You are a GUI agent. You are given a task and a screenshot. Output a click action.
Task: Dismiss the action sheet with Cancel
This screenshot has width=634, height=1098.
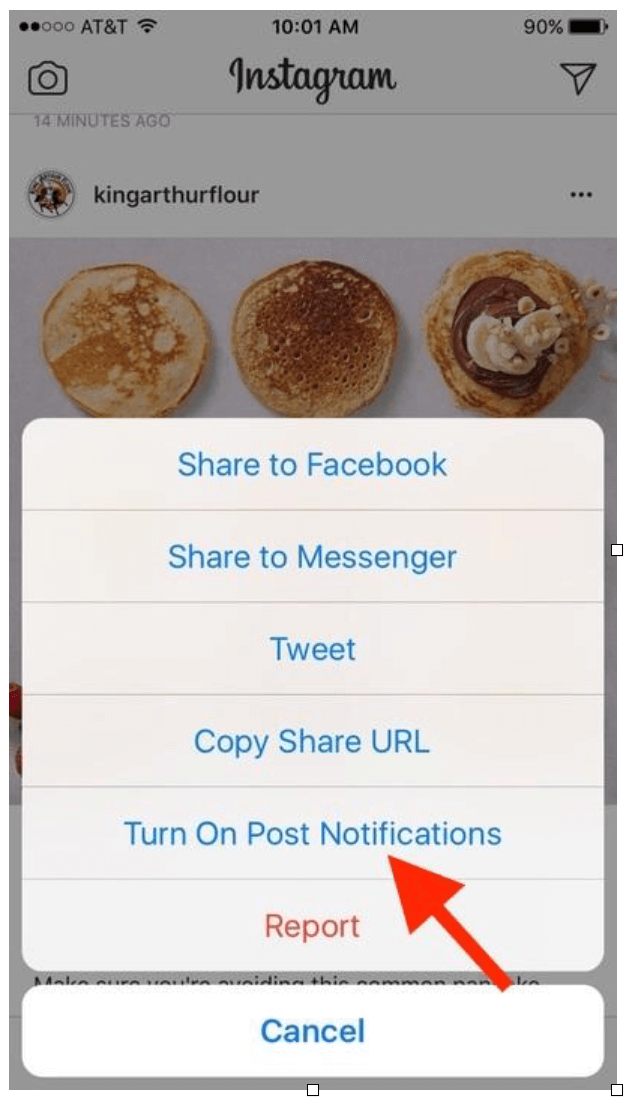click(x=312, y=1031)
